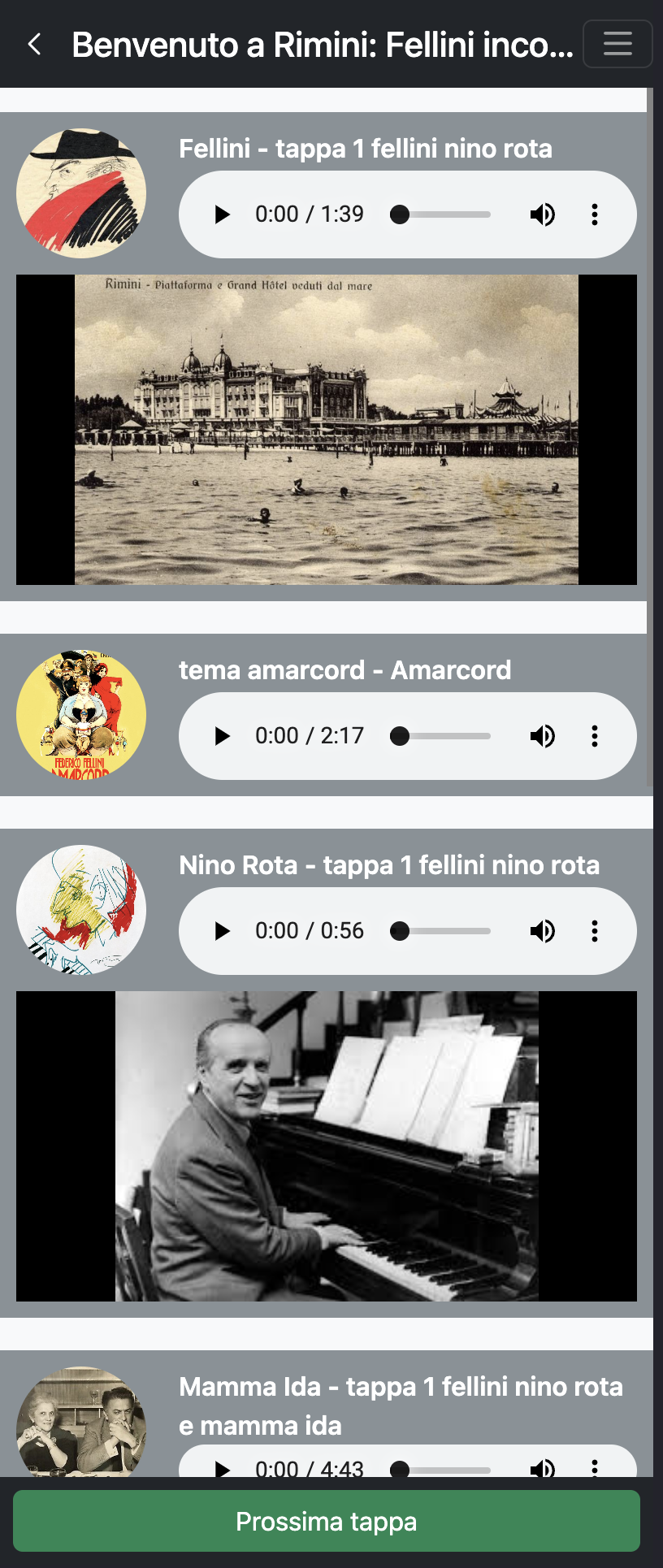Go back with the top-left arrow

35,44
